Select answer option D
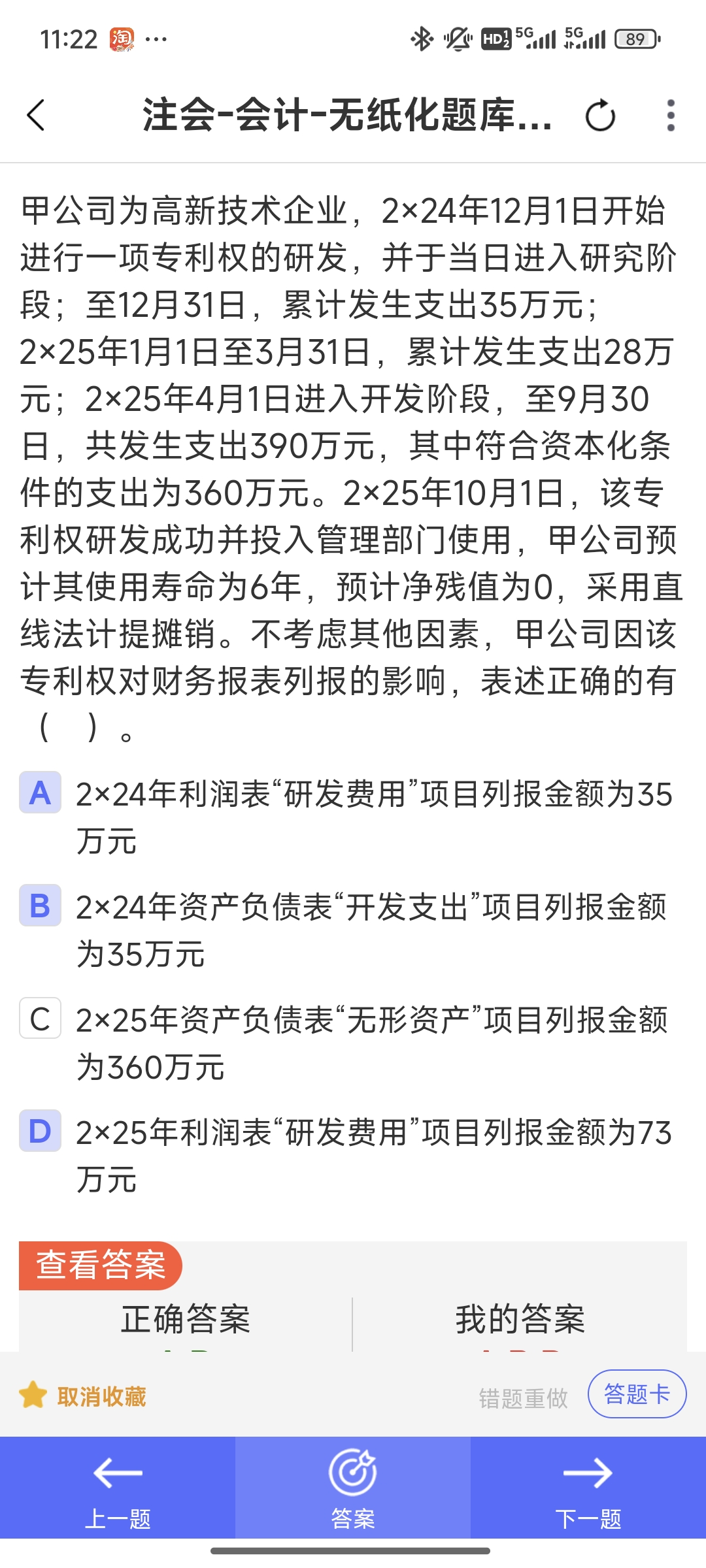The width and height of the screenshot is (706, 1568). pos(40,1131)
